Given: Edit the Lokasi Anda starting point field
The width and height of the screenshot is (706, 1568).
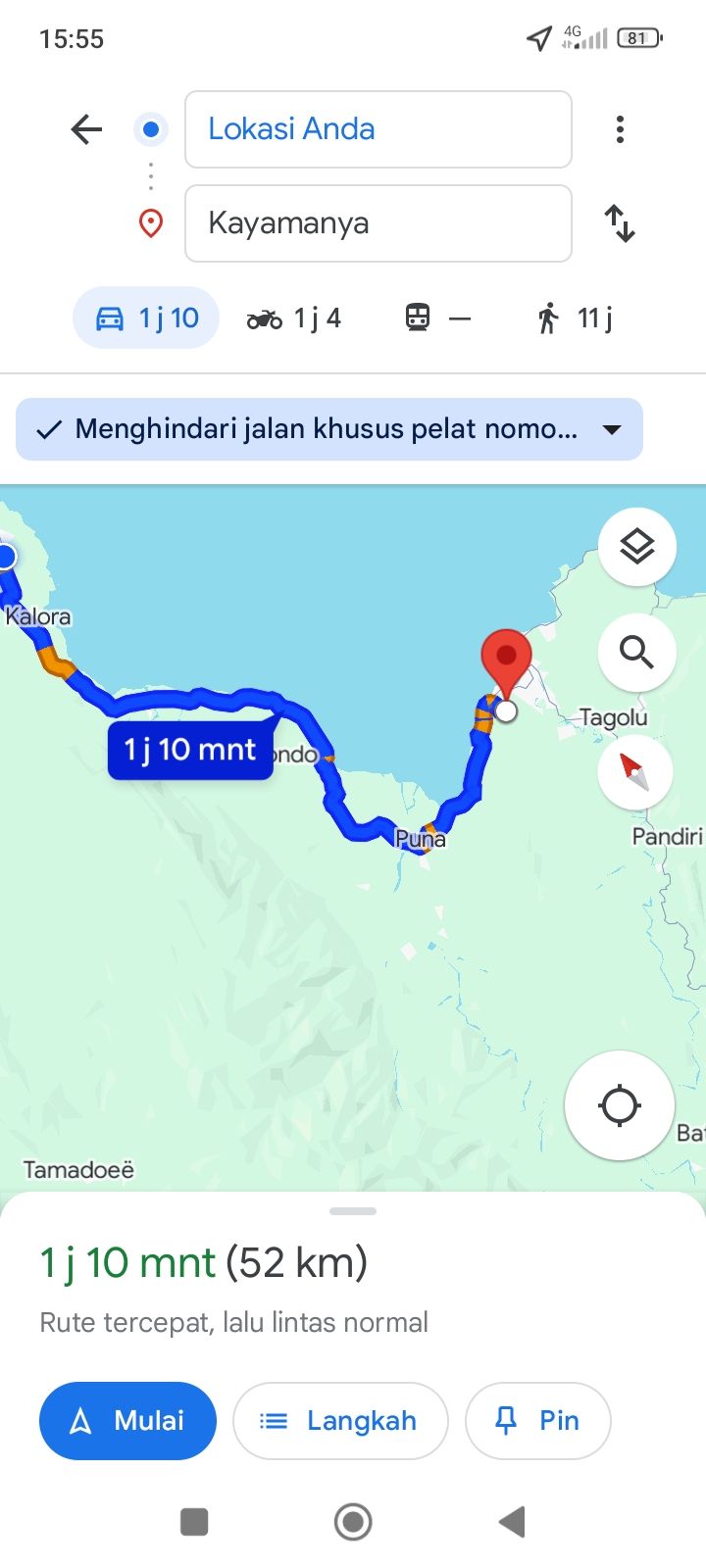Looking at the screenshot, I should pos(378,129).
